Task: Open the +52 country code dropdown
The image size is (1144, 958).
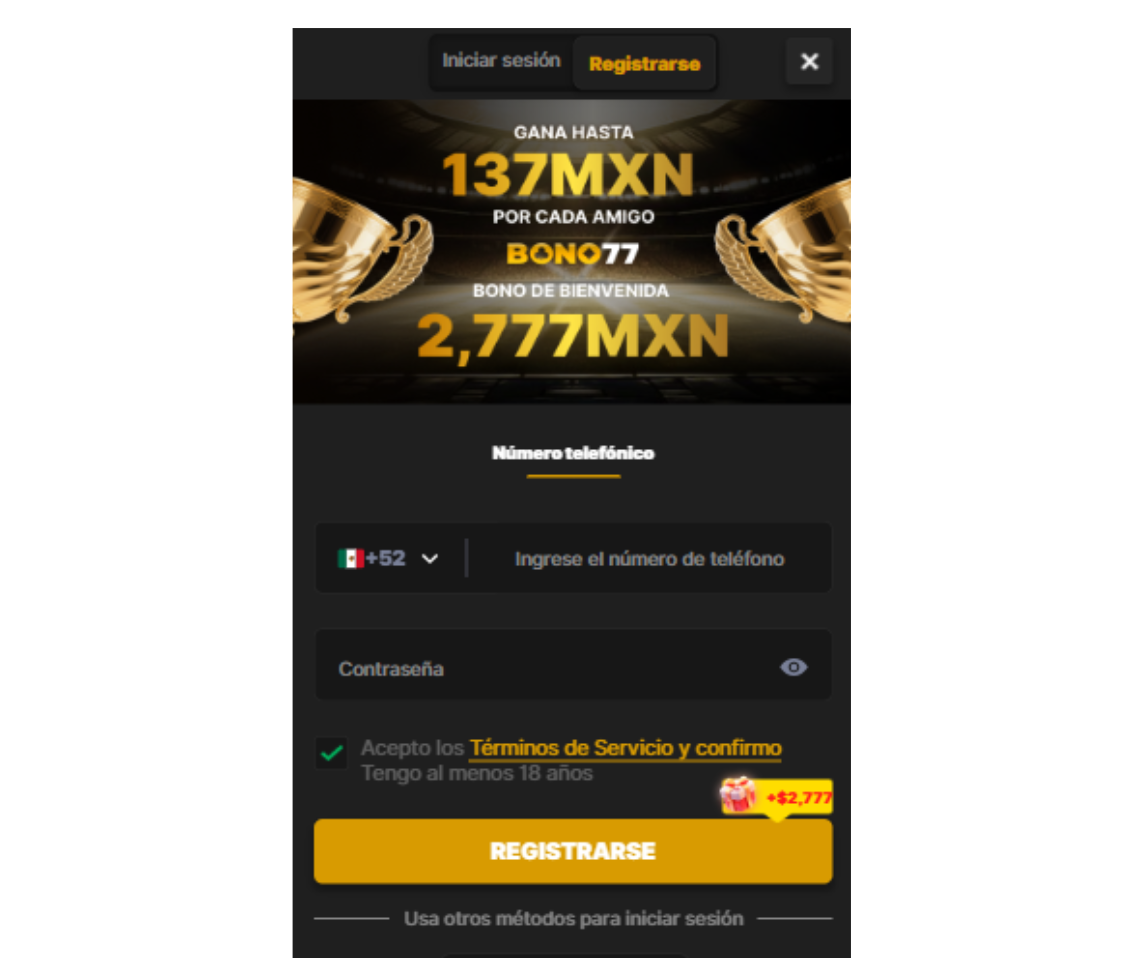Action: tap(389, 558)
